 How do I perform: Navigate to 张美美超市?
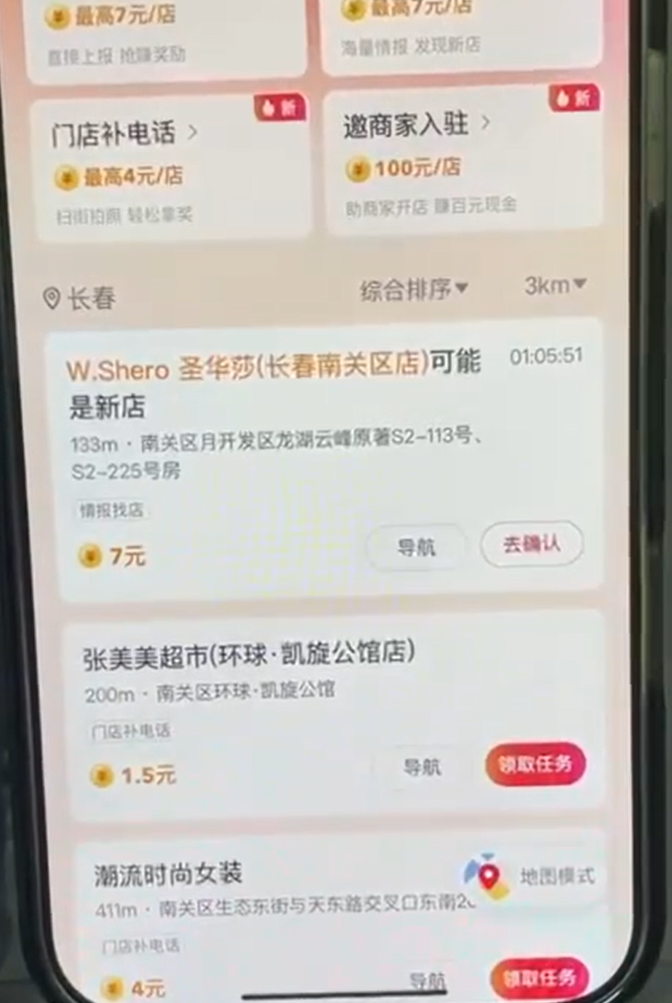click(422, 767)
